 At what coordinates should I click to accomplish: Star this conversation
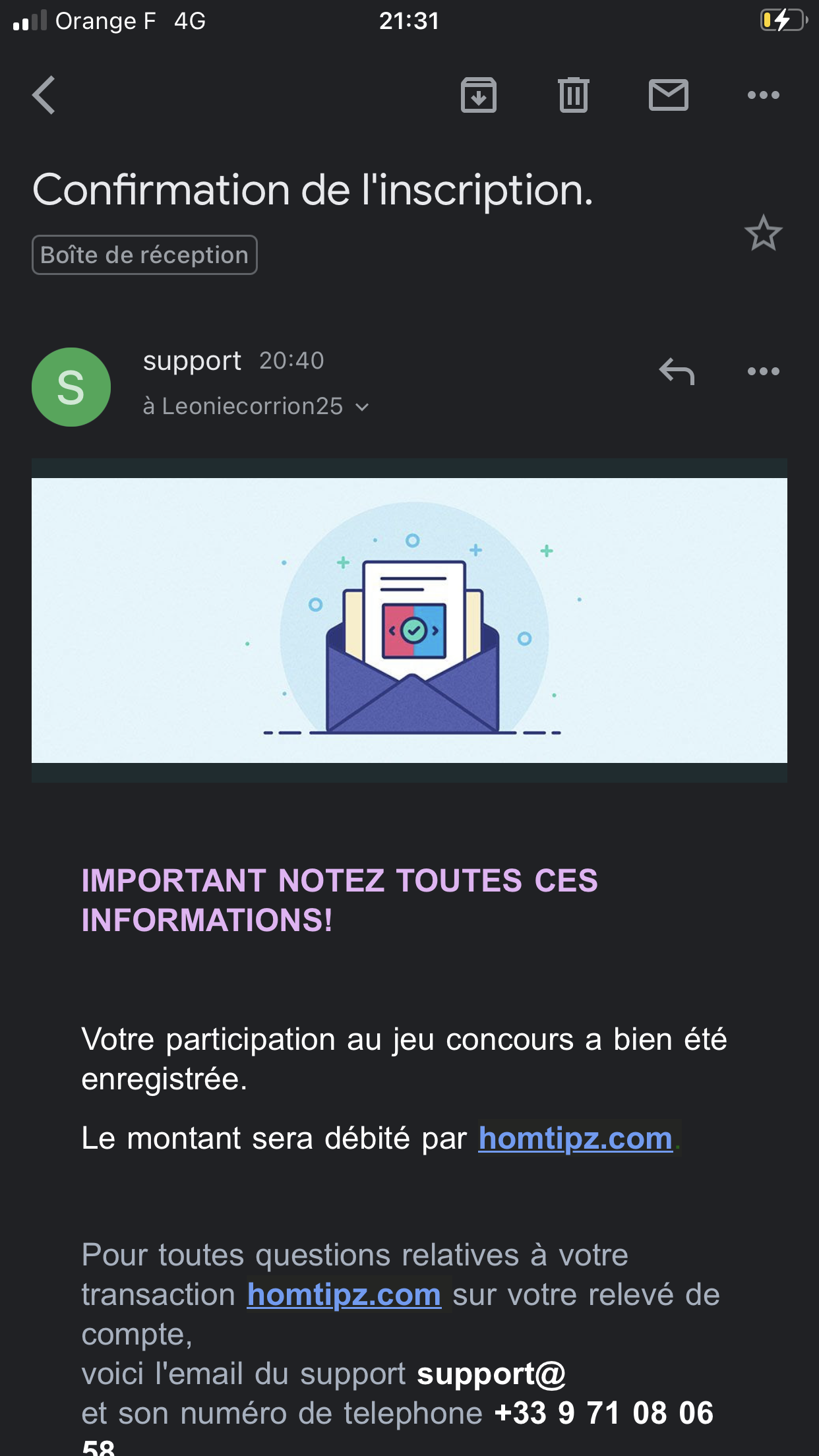coord(763,233)
